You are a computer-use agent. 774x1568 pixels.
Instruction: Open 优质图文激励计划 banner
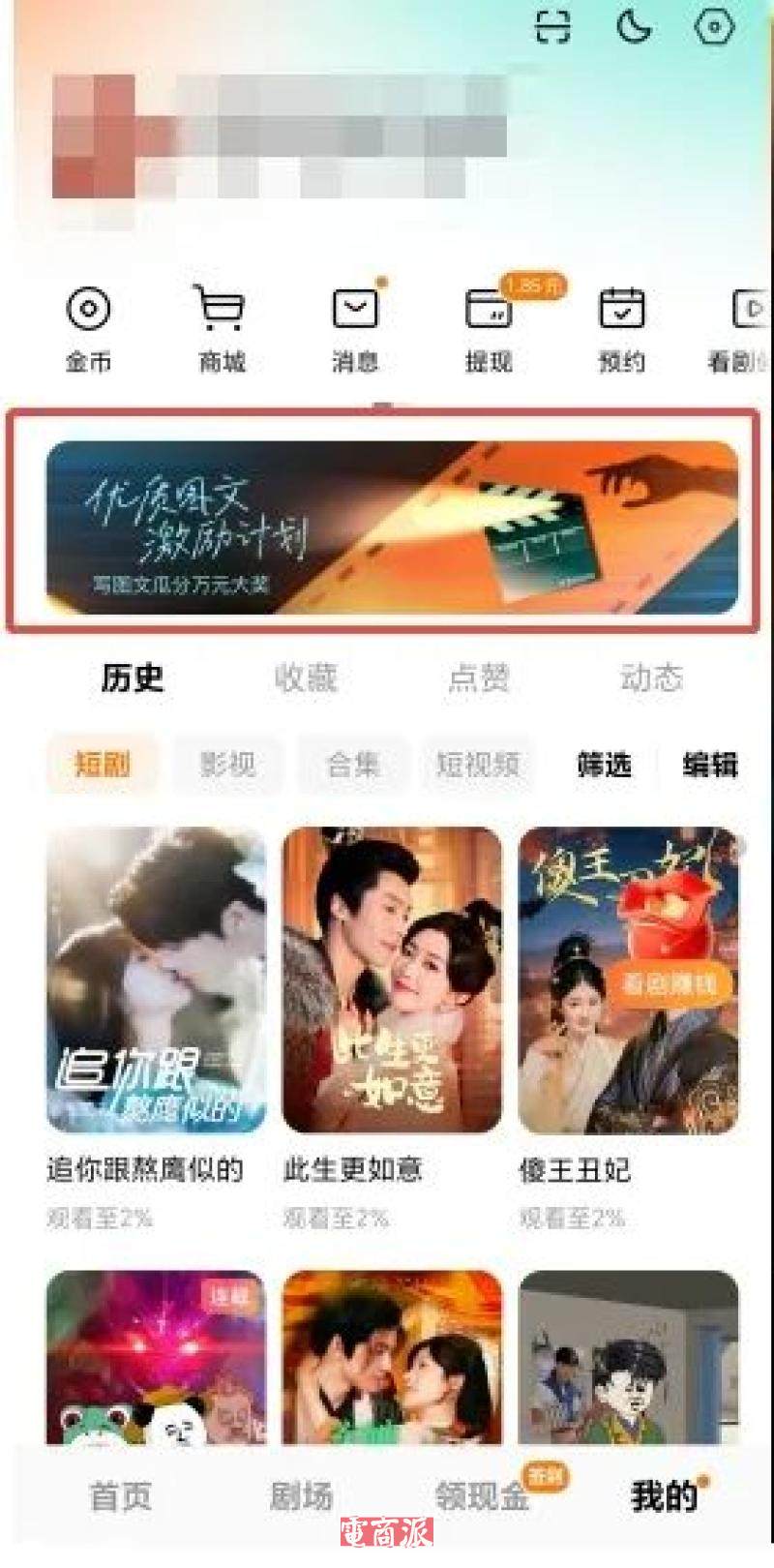(x=391, y=528)
